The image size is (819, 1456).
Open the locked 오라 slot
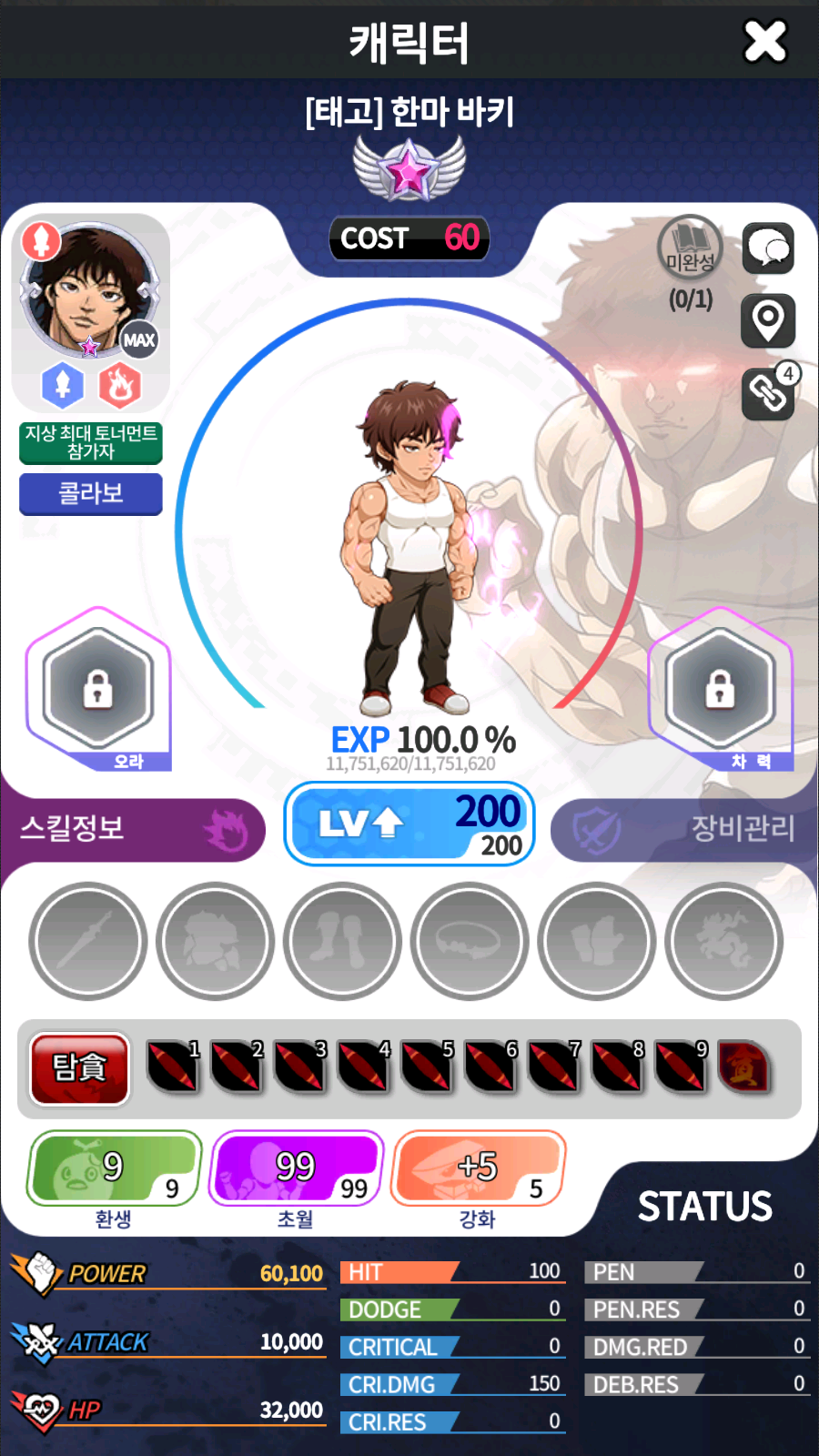(98, 688)
